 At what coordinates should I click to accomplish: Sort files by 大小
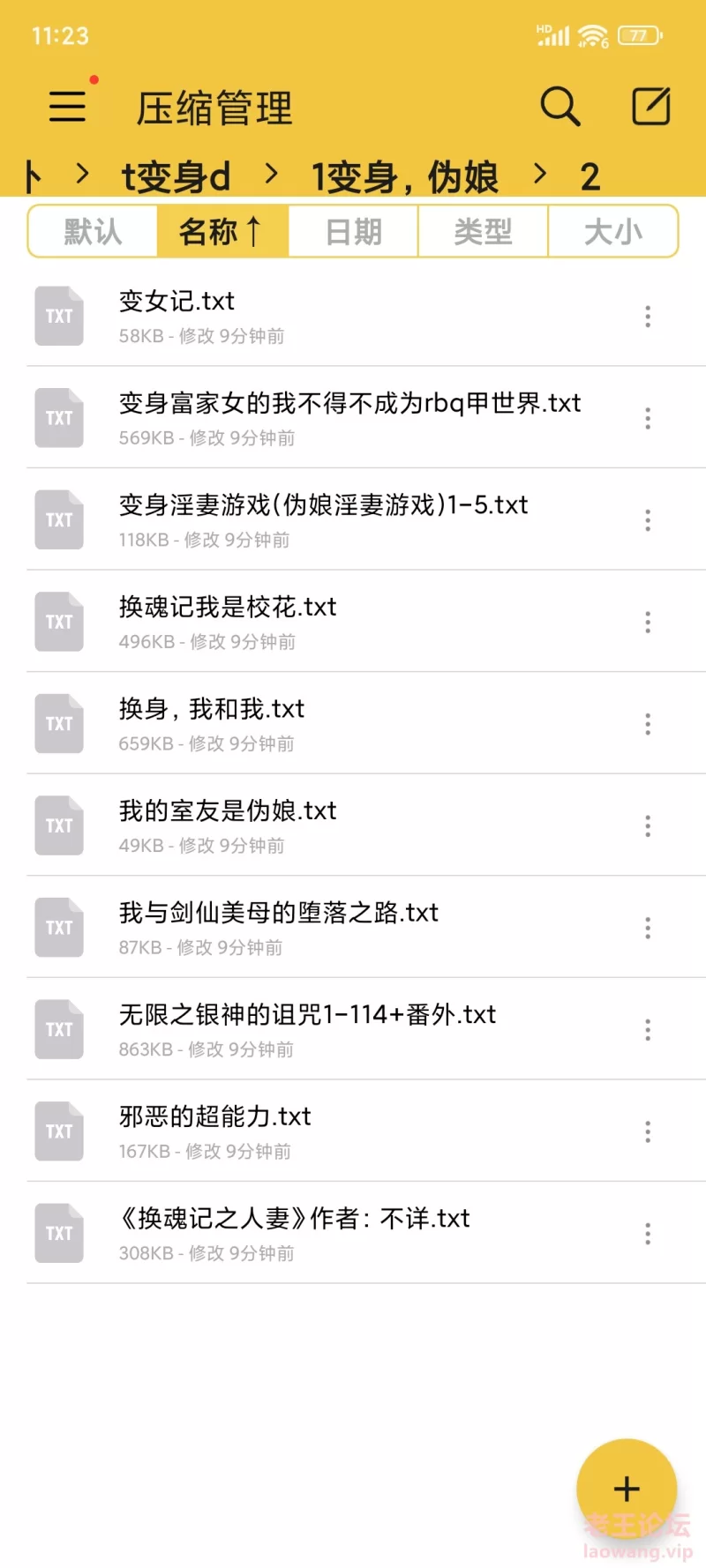tap(613, 232)
